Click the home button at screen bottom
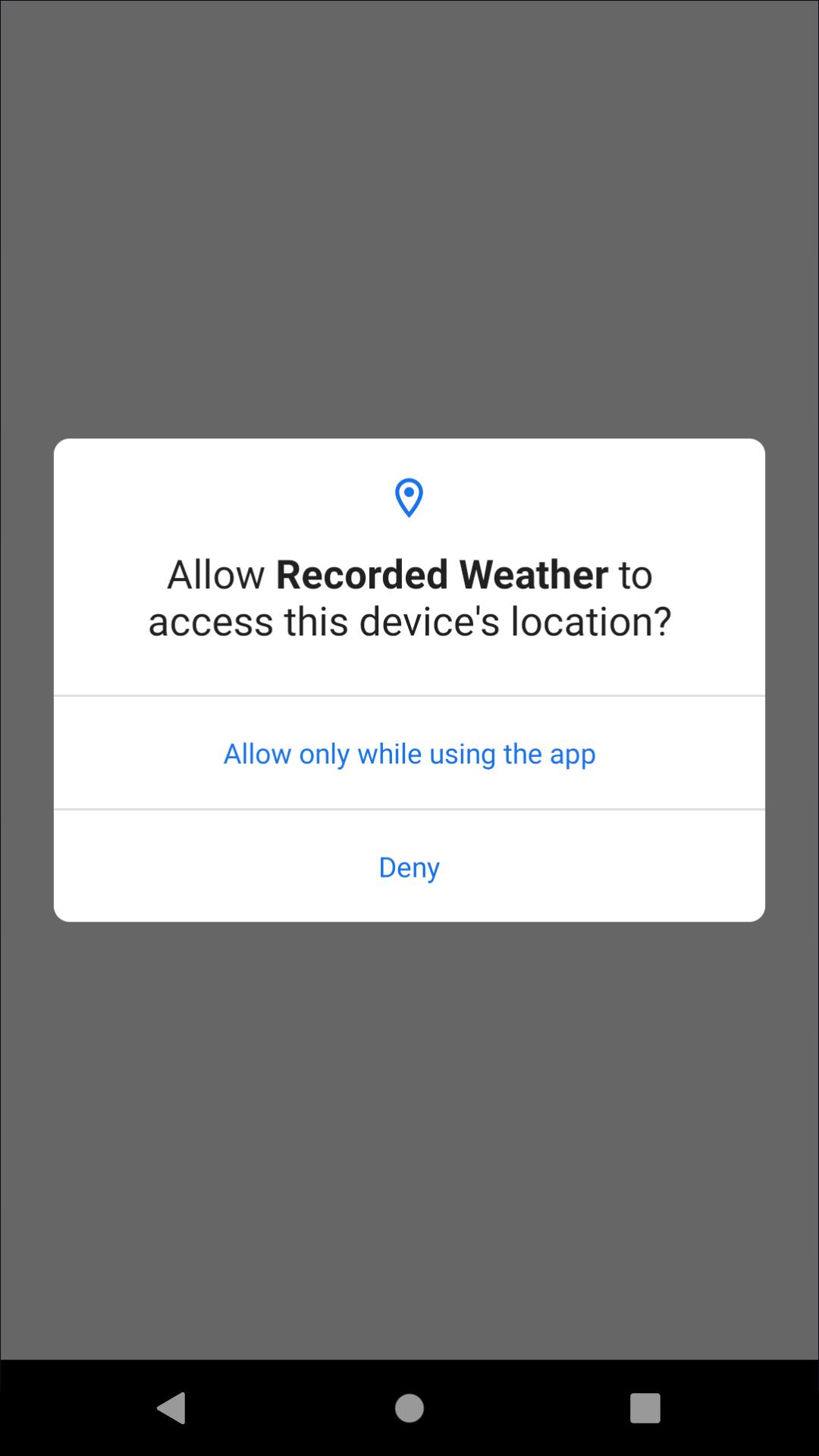819x1456 pixels. (409, 1408)
